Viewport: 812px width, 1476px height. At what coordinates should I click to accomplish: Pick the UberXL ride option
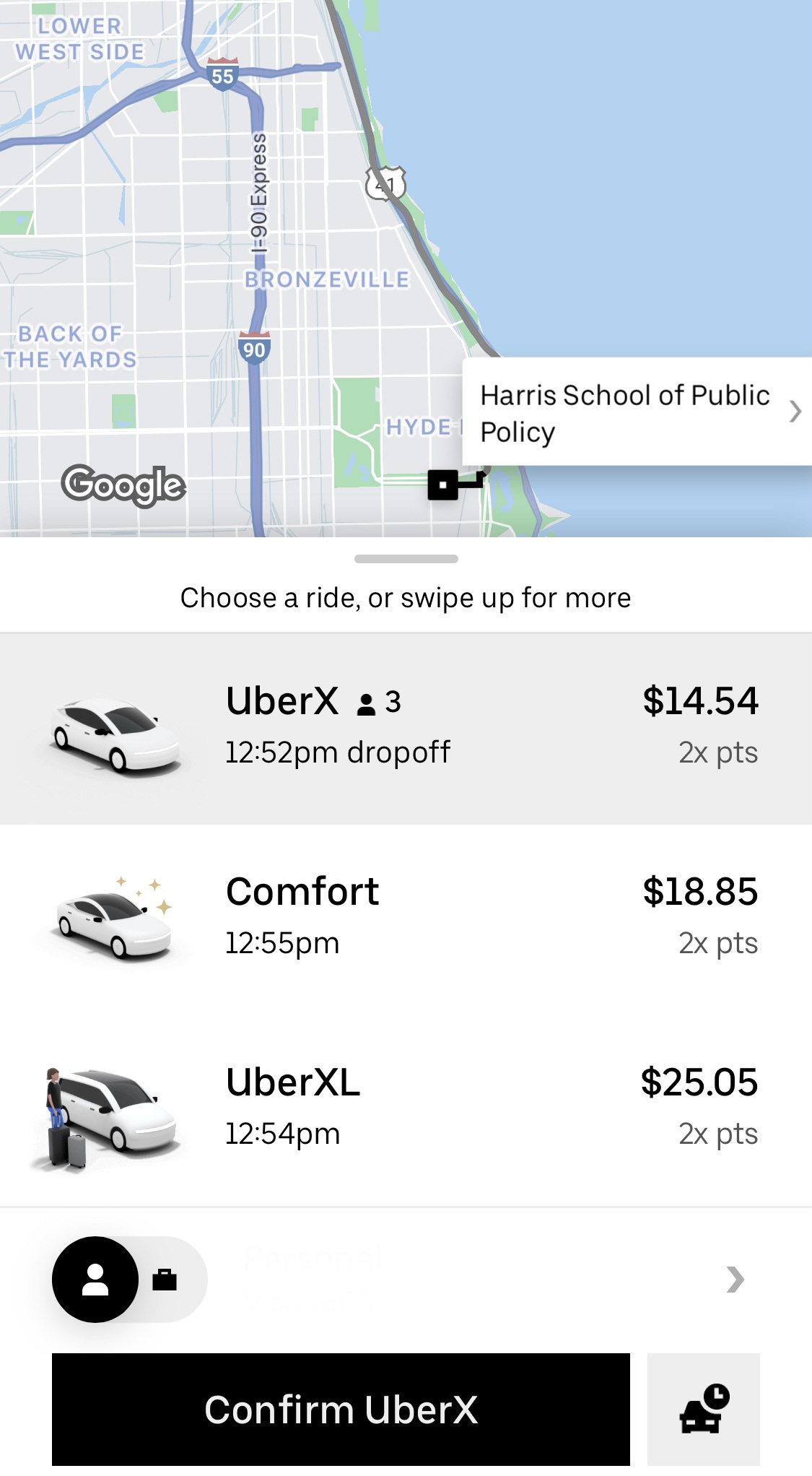[406, 1108]
